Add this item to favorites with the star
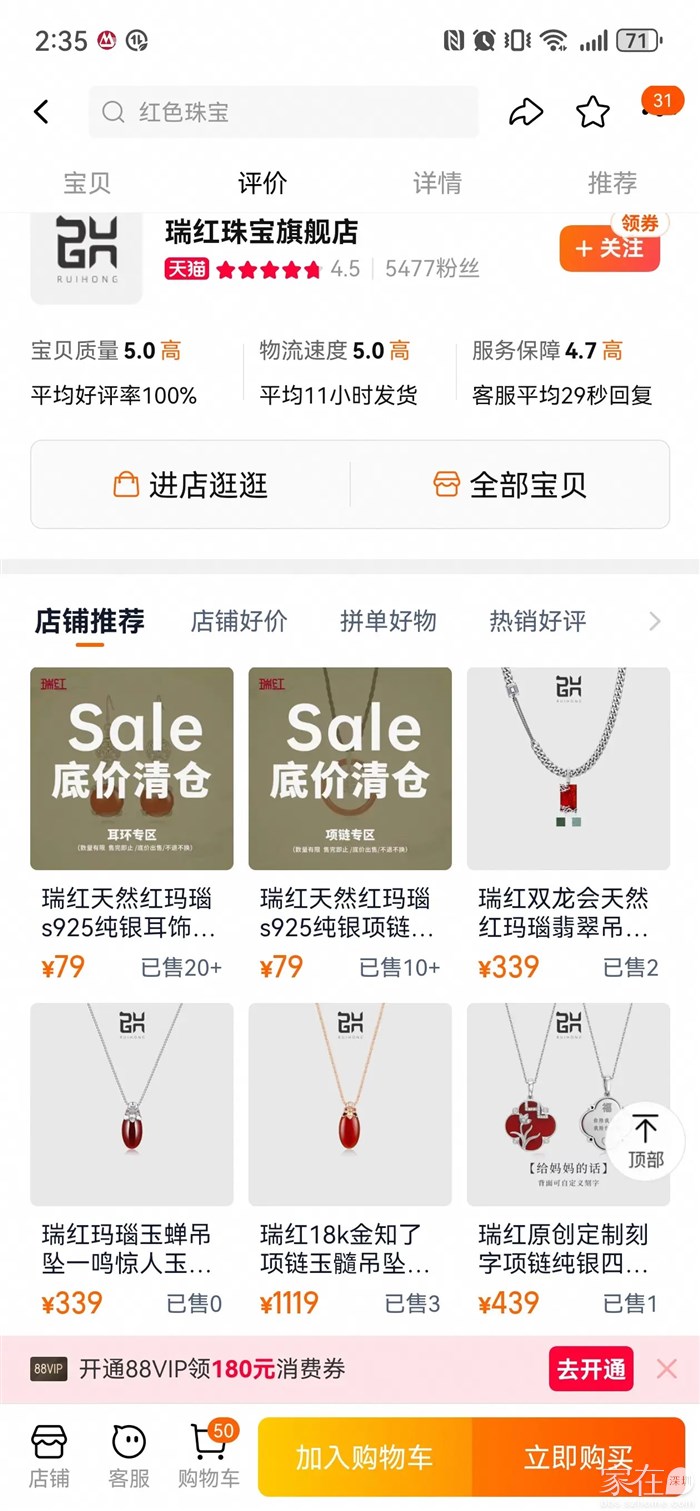The height and width of the screenshot is (1511, 700). pyautogui.click(x=593, y=112)
